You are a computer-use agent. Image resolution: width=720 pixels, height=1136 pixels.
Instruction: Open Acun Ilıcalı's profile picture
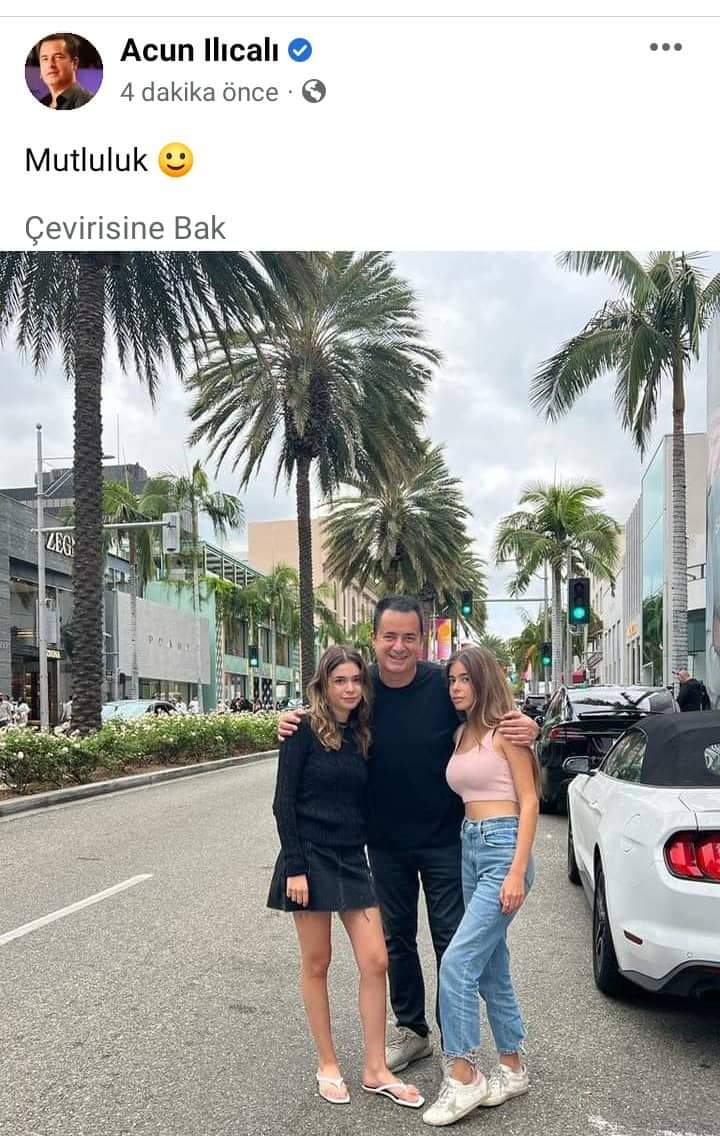[63, 71]
